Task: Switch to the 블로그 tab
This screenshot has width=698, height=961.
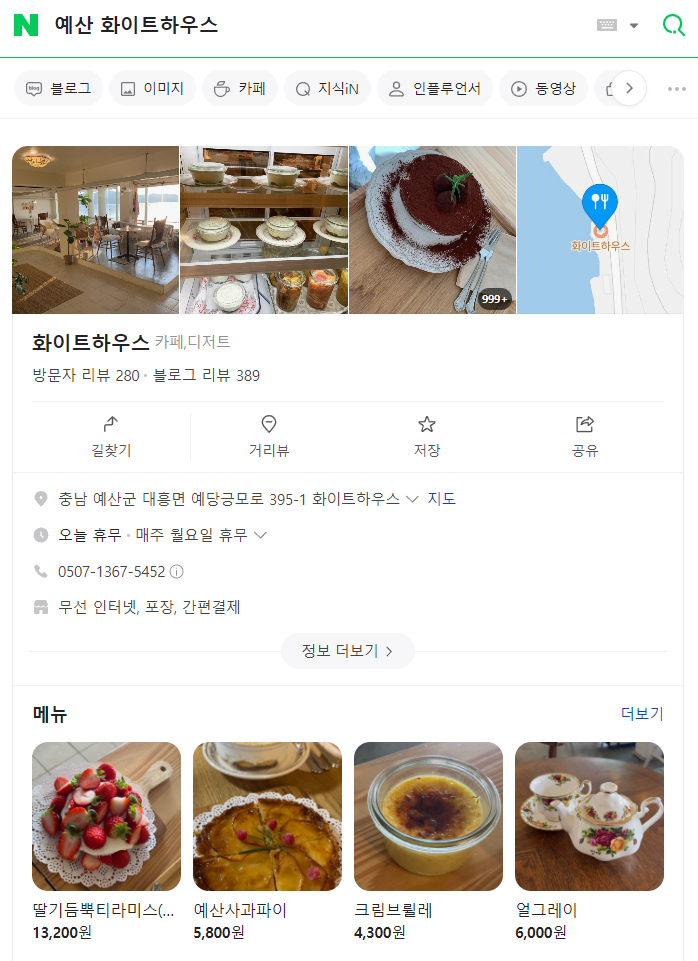Action: tap(59, 88)
